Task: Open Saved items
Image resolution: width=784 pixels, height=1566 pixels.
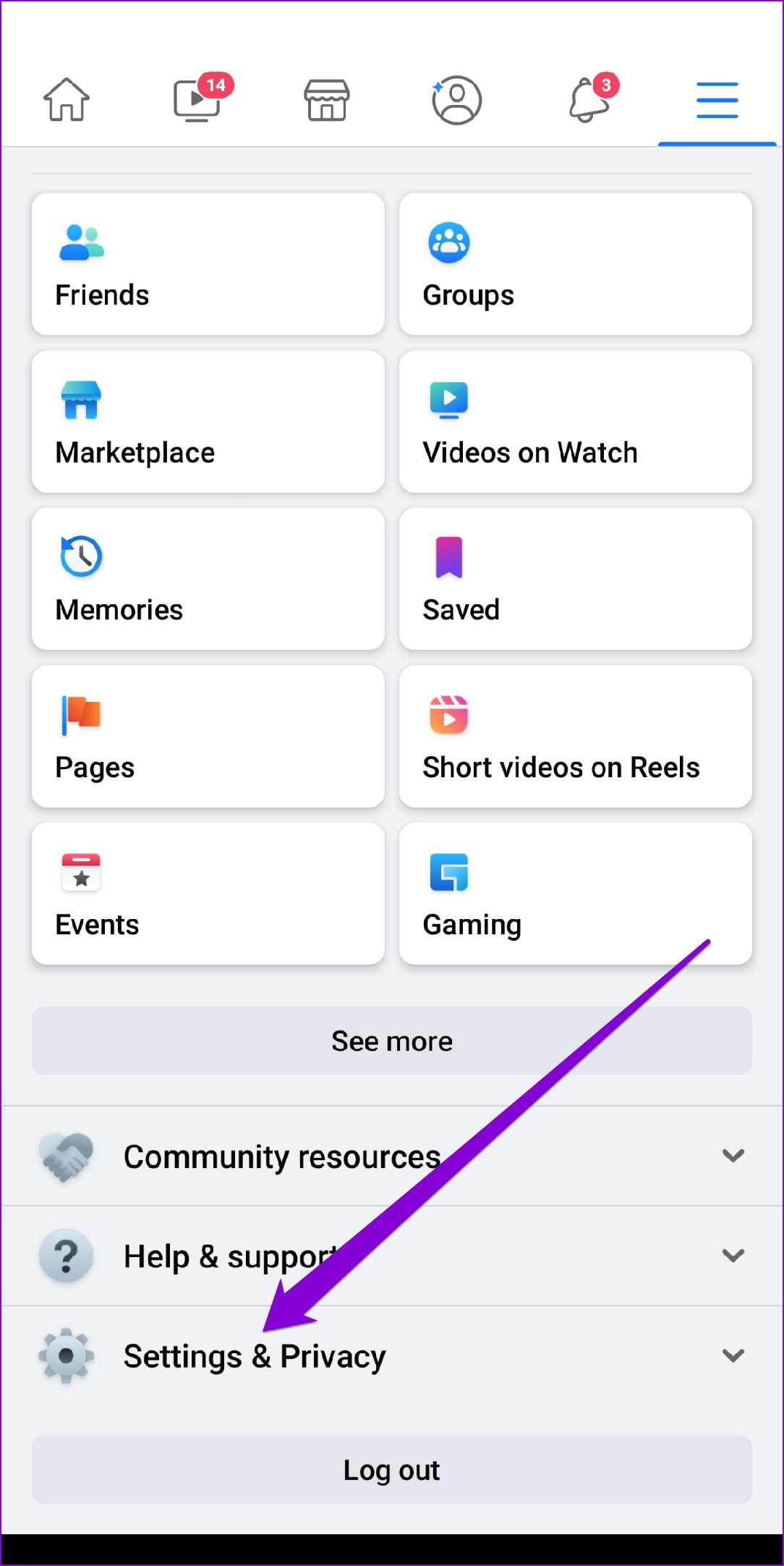Action: click(x=575, y=579)
